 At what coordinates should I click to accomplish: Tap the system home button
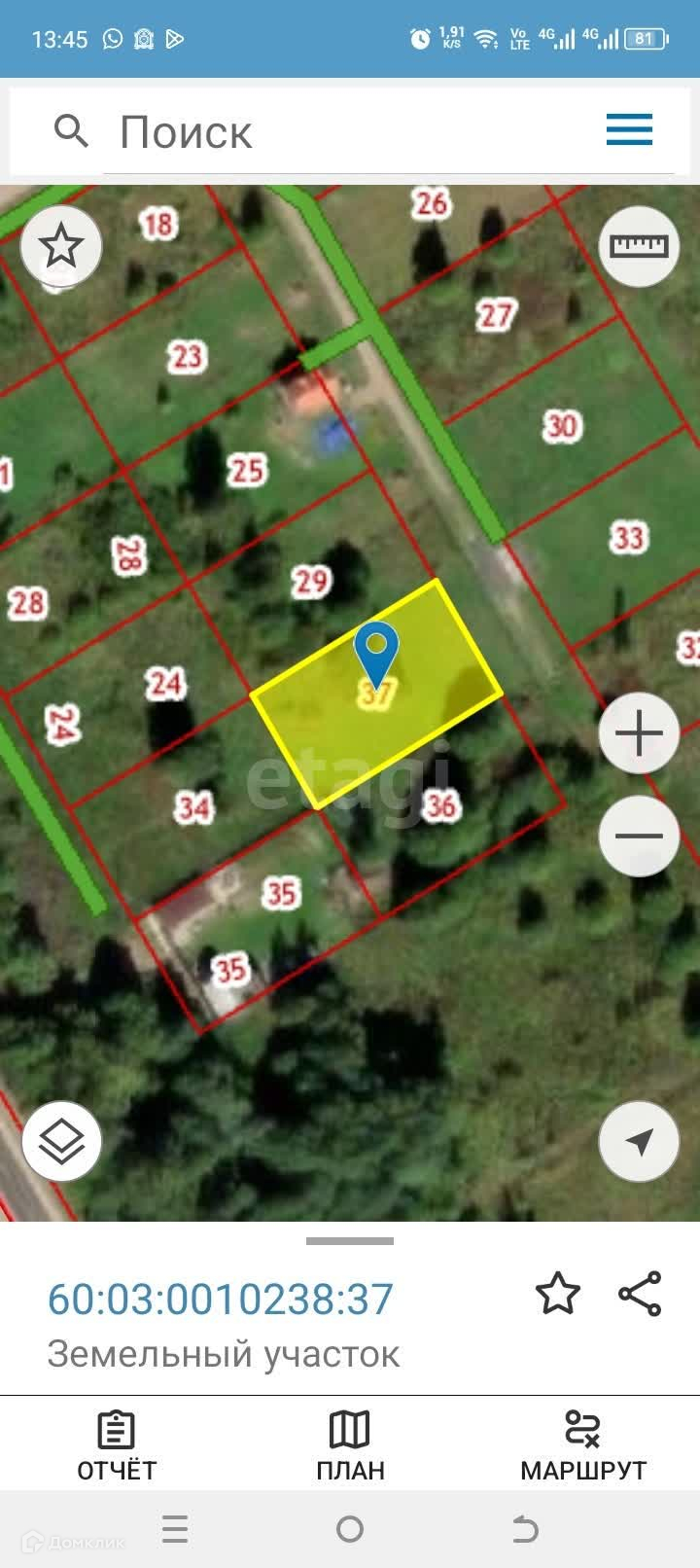coord(350,1530)
